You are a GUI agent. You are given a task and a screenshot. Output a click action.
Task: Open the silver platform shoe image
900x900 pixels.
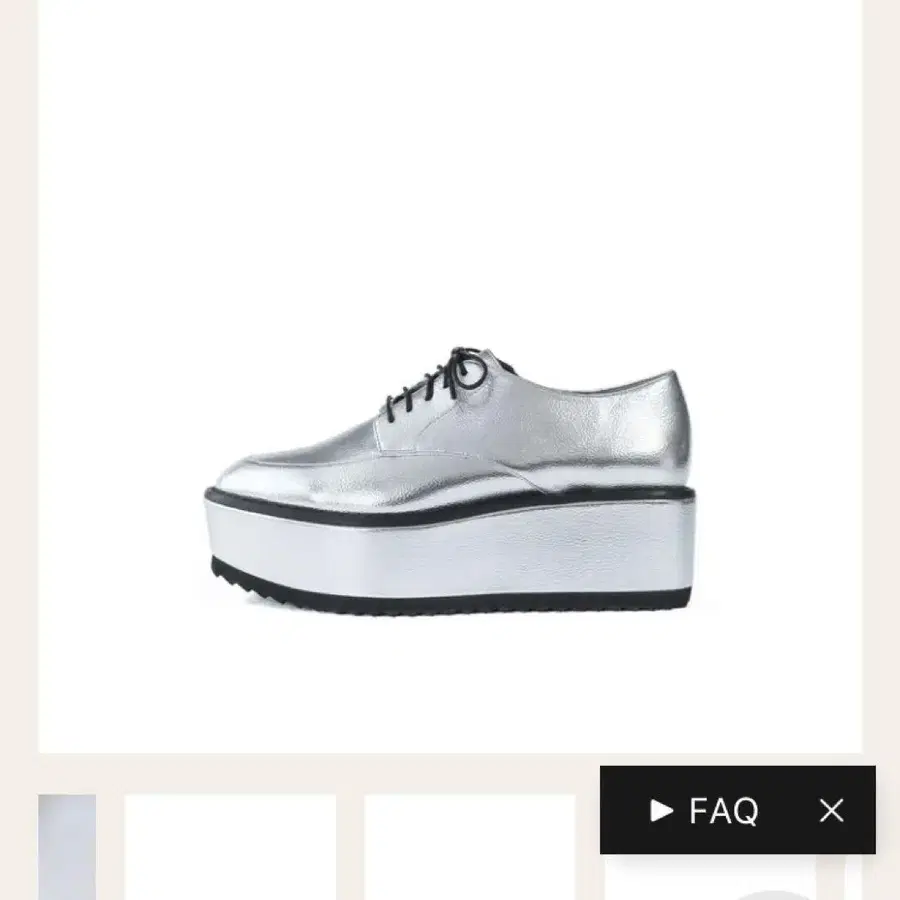(x=450, y=376)
